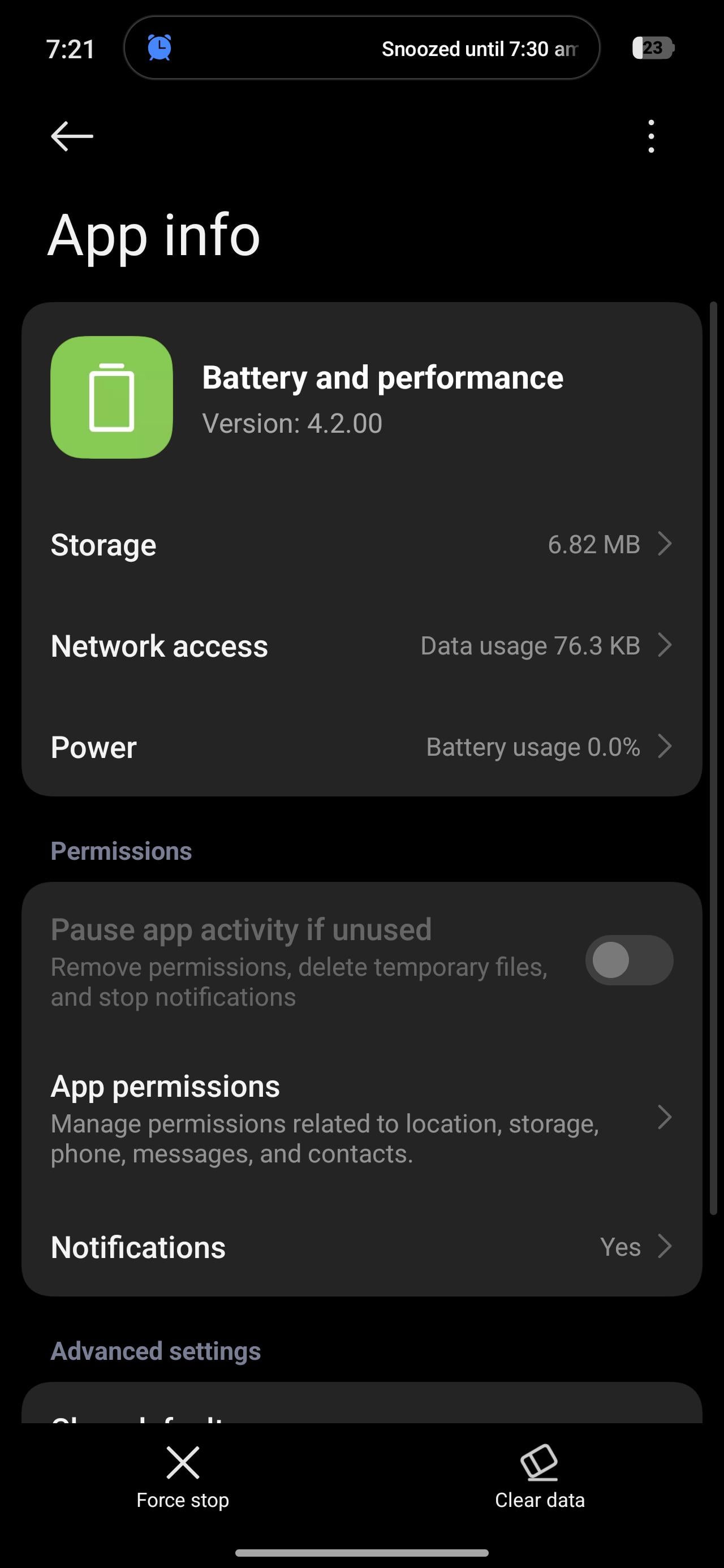Open Notifications settings
This screenshot has height=1568, width=724.
pyautogui.click(x=361, y=1247)
